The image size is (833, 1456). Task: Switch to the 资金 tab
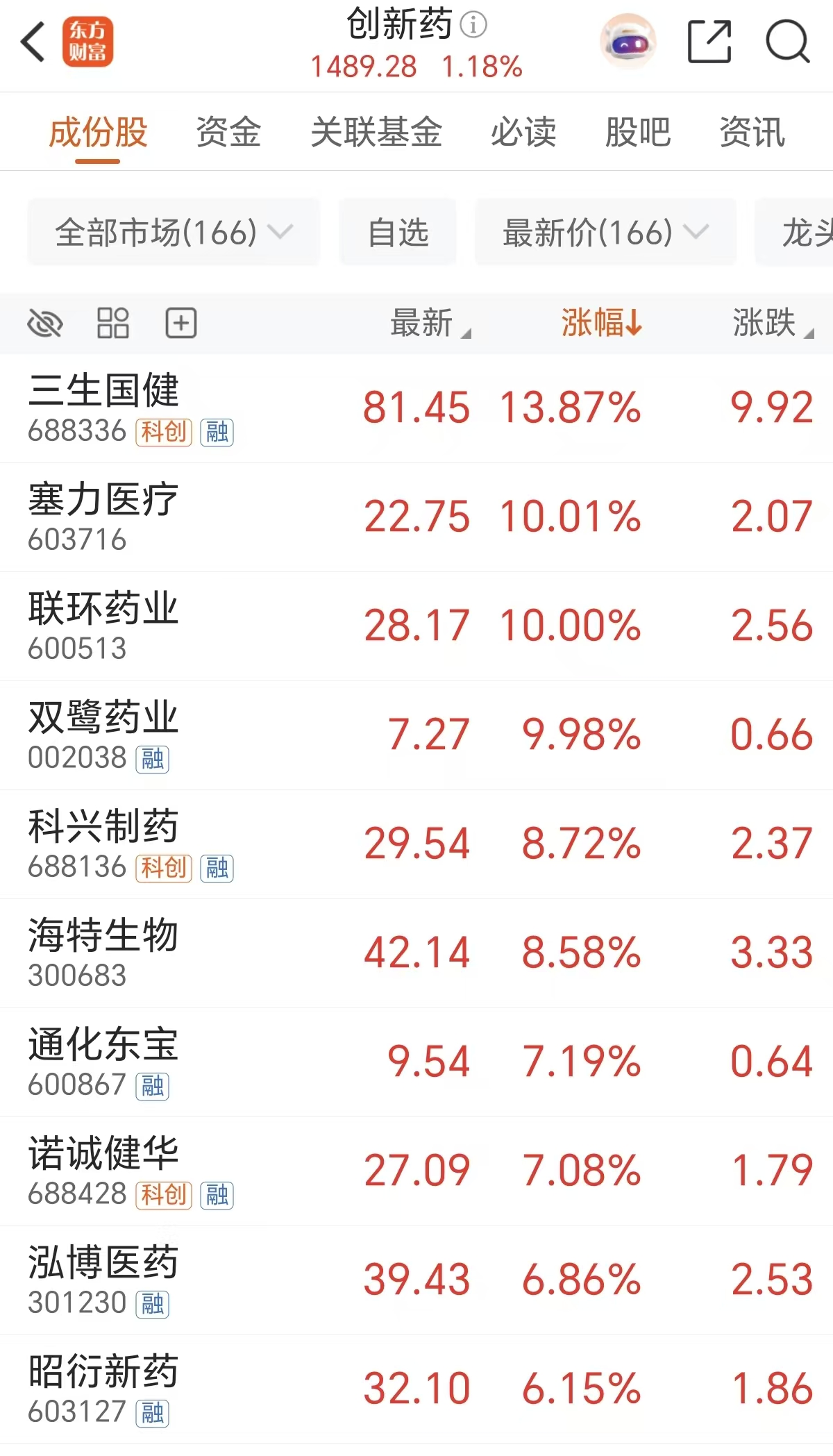[x=228, y=133]
